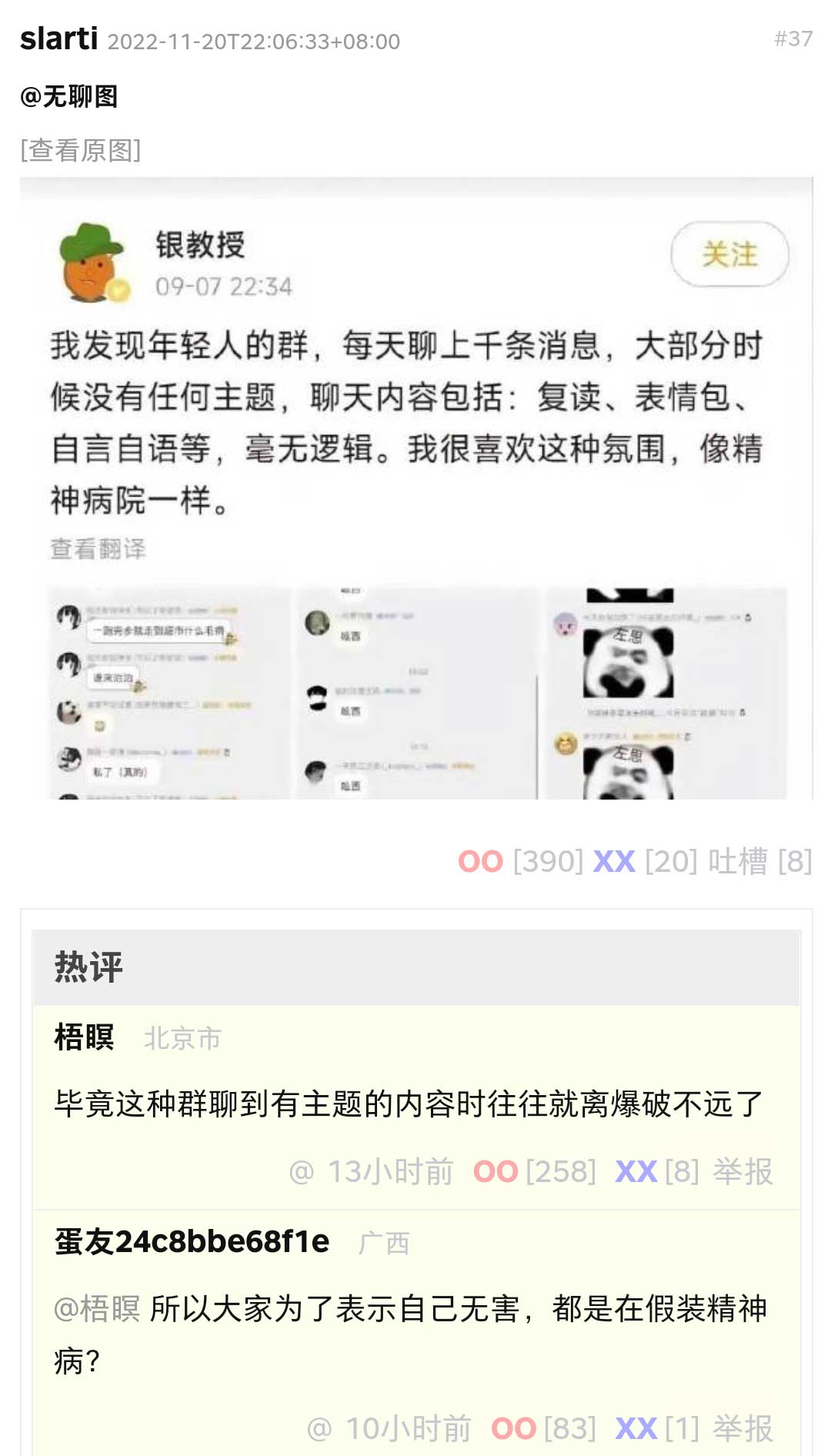Report 蛋友24c8bbe68f1e's comment via 举报

pos(743,1429)
